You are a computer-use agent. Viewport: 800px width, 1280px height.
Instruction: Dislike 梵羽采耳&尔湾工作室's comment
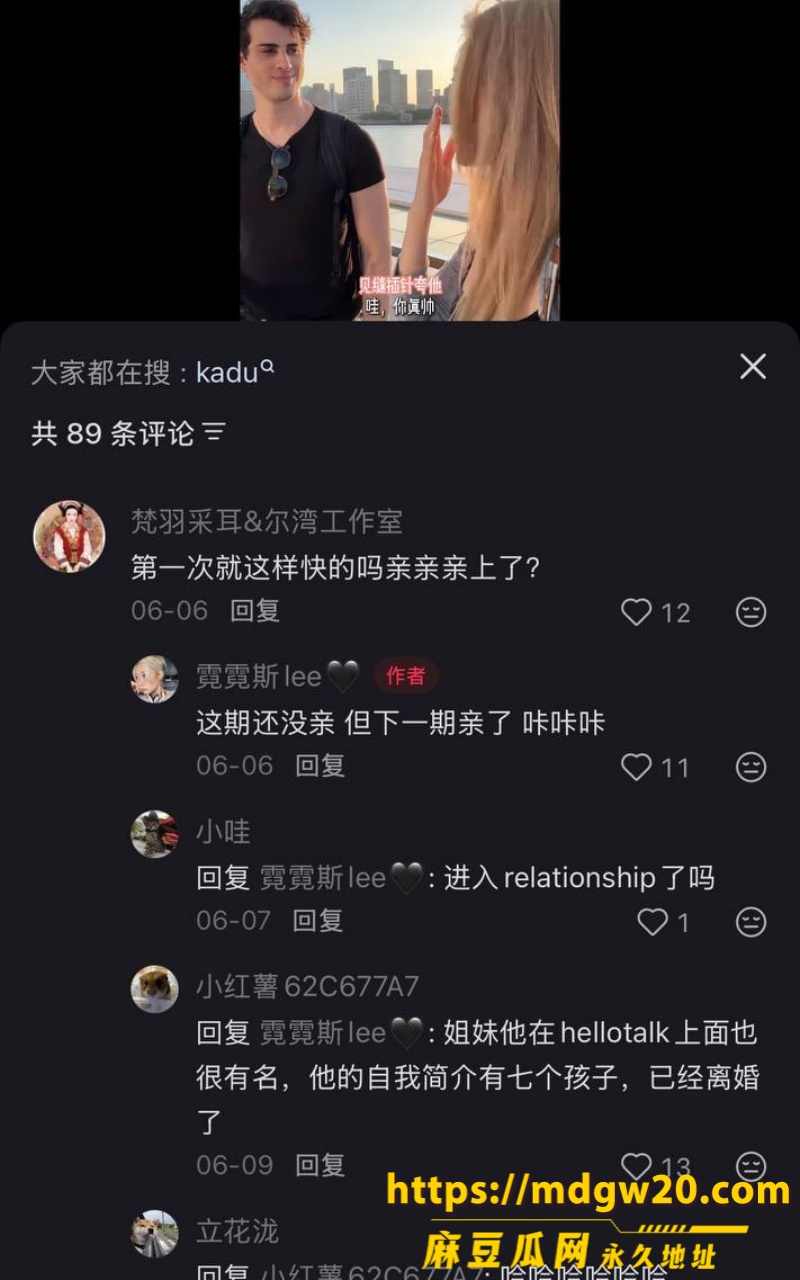(x=751, y=612)
